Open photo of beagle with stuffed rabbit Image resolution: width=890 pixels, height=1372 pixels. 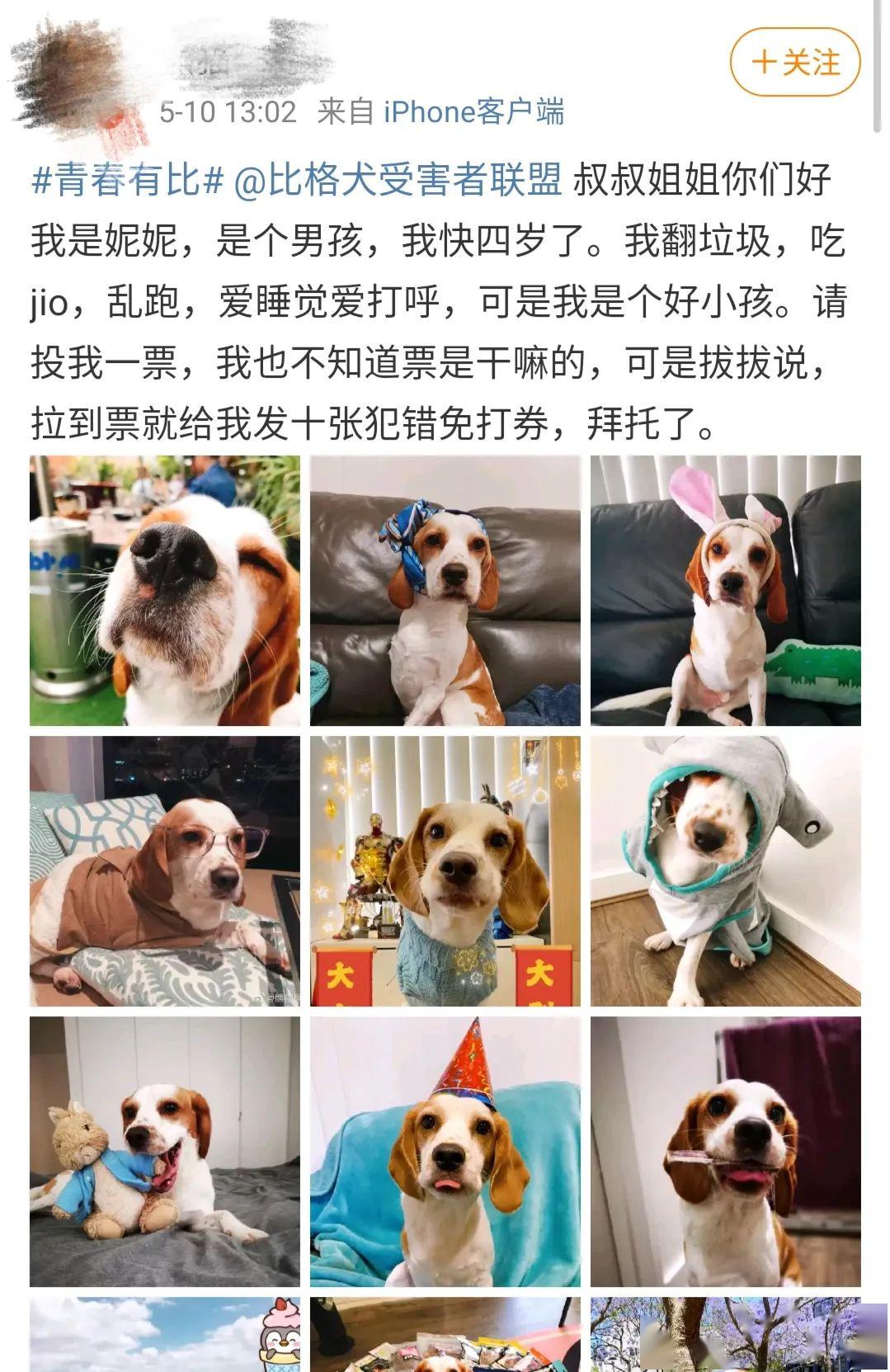click(165, 1152)
